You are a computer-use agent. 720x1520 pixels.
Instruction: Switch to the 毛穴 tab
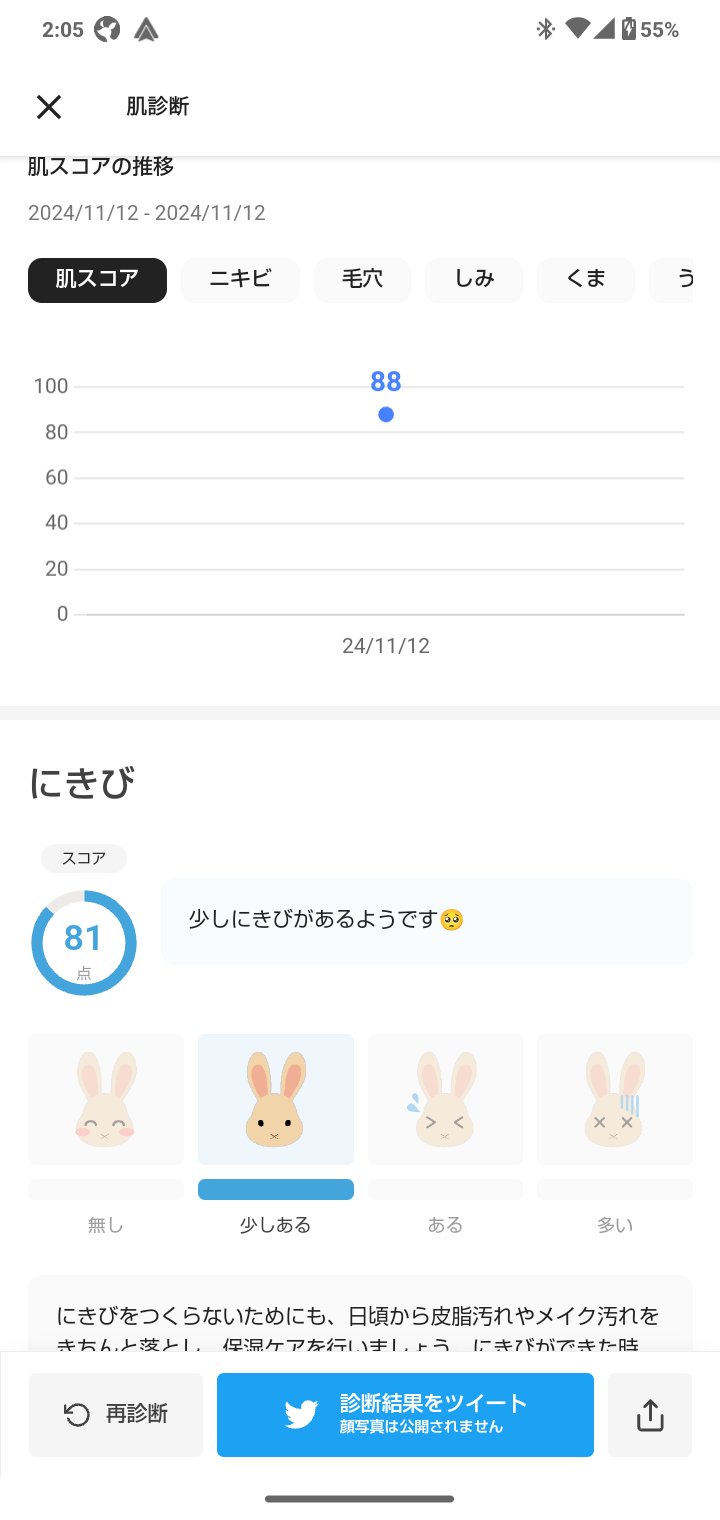[362, 280]
